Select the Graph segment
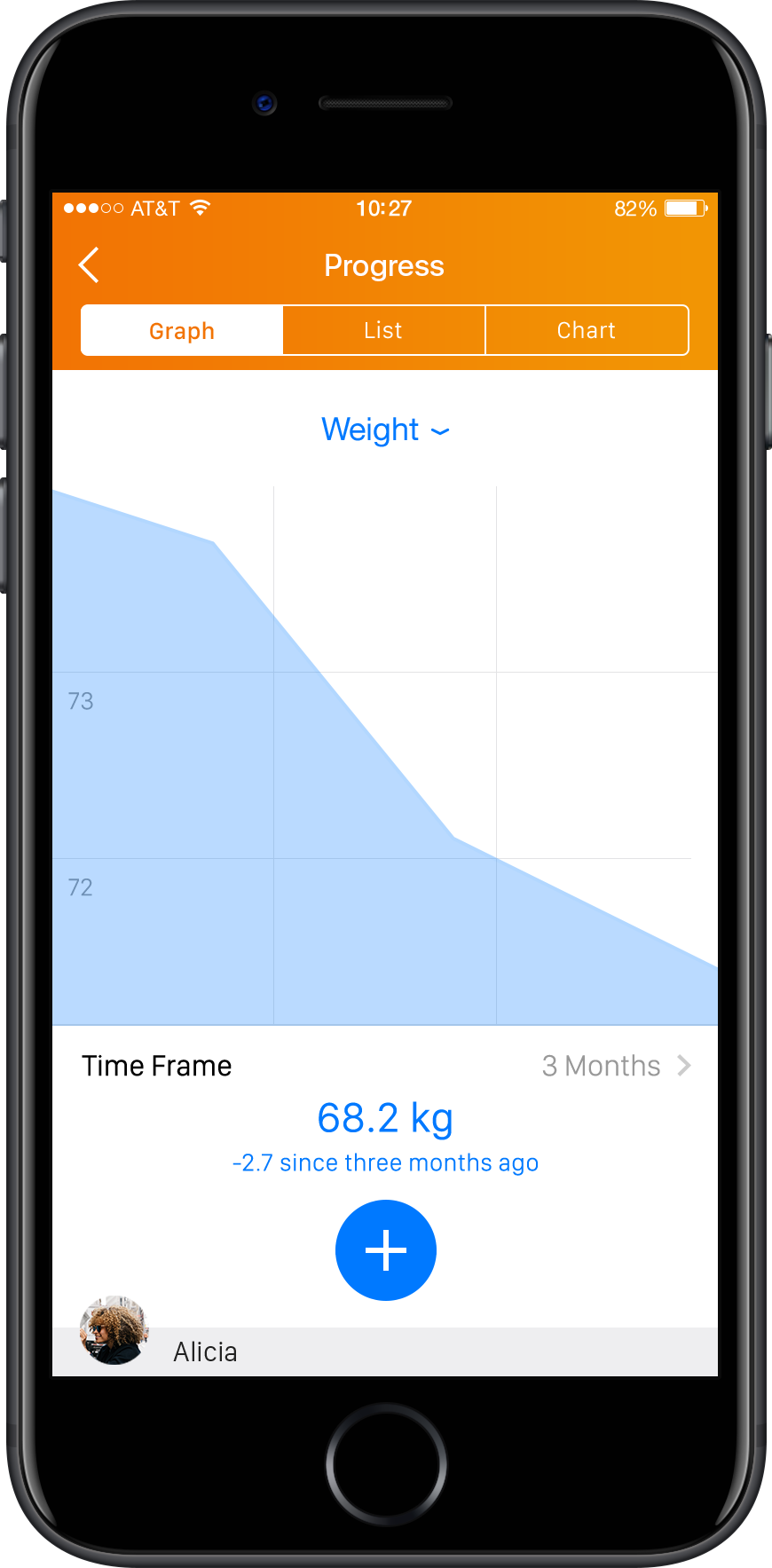This screenshot has height=1568, width=772. [x=182, y=331]
